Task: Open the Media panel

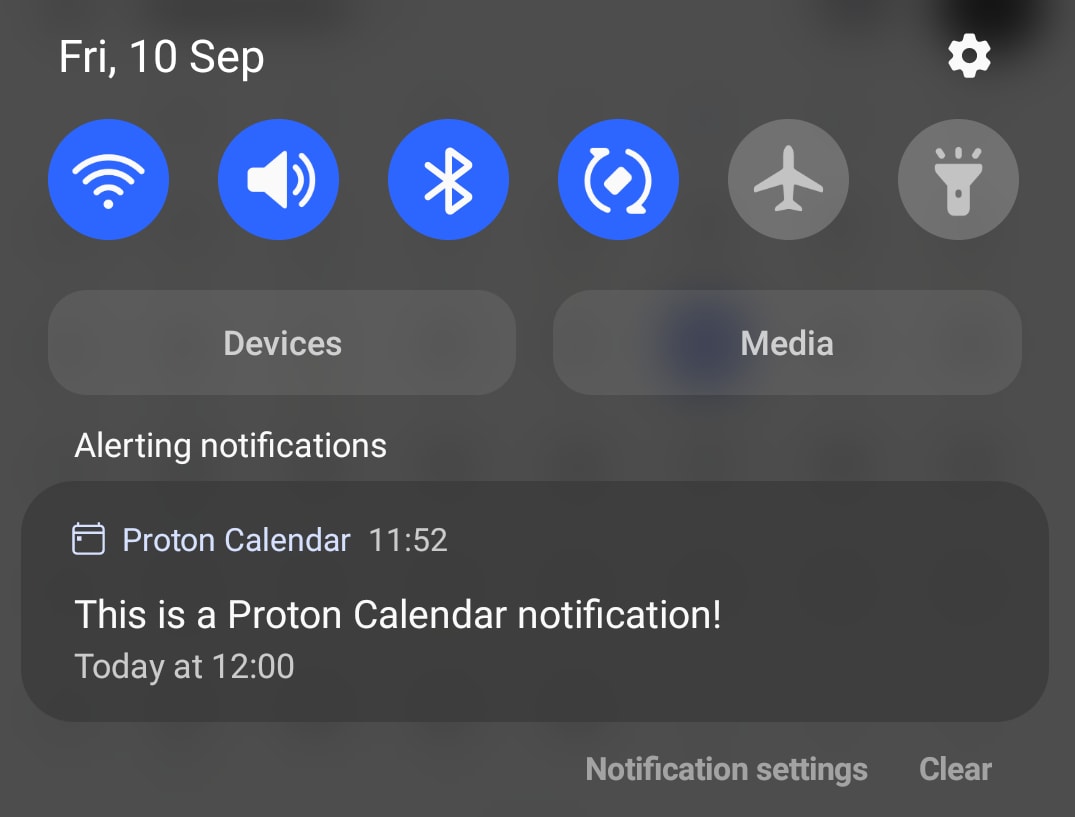Action: [x=787, y=343]
